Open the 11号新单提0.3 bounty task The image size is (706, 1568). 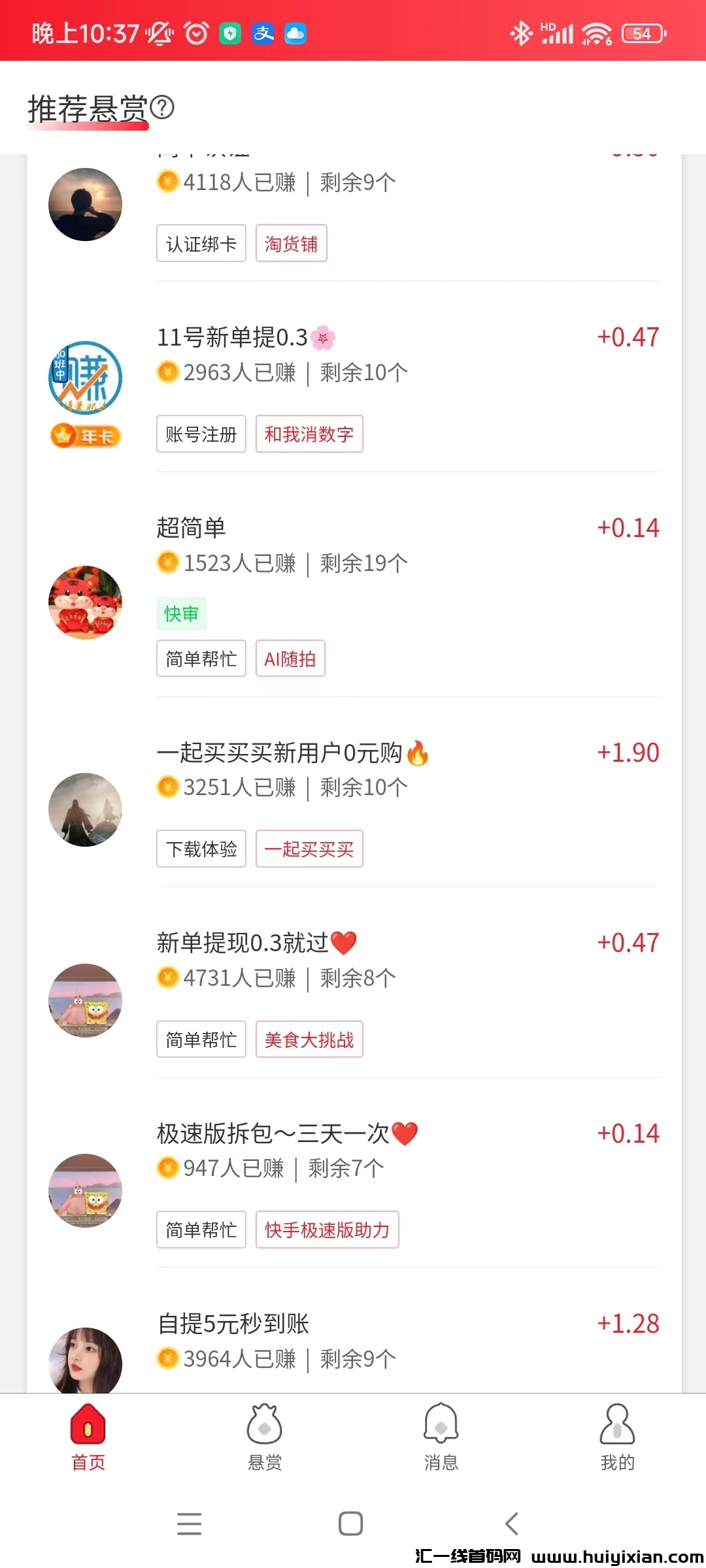coord(232,338)
